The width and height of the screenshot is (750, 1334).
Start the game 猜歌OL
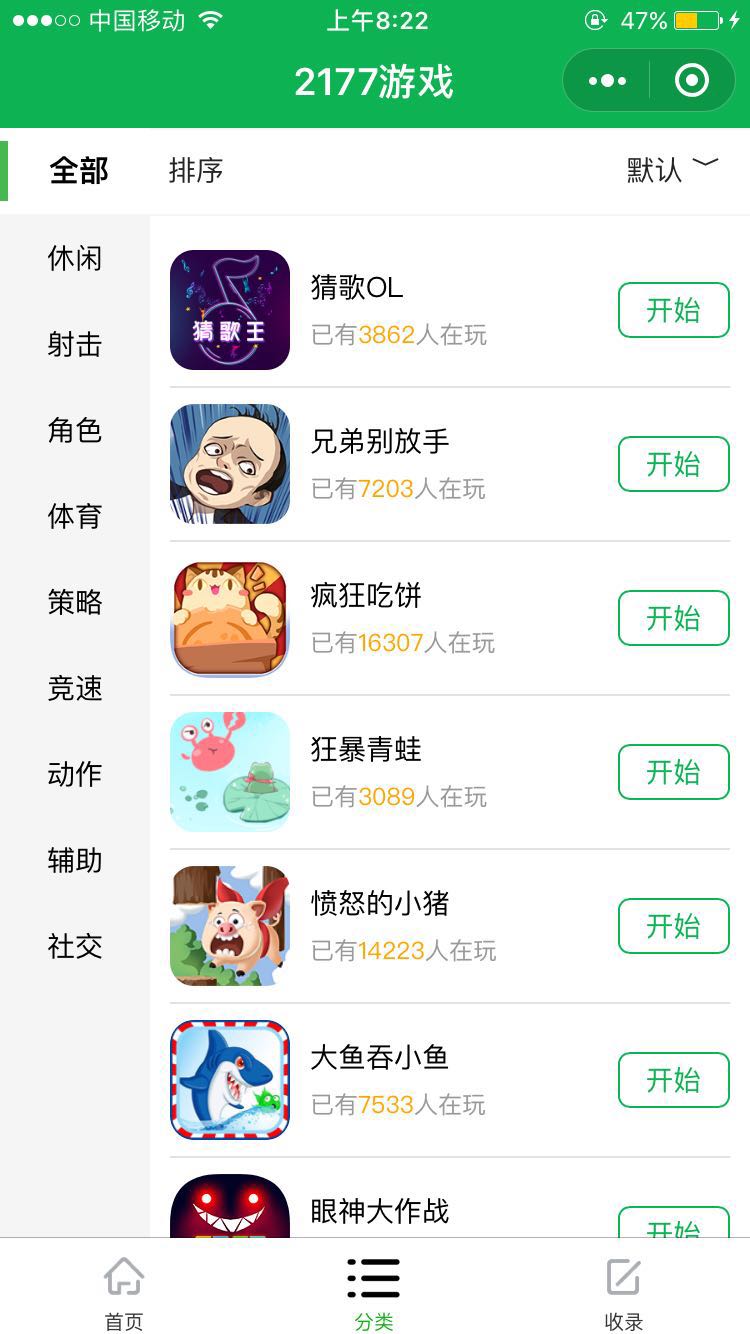point(673,310)
